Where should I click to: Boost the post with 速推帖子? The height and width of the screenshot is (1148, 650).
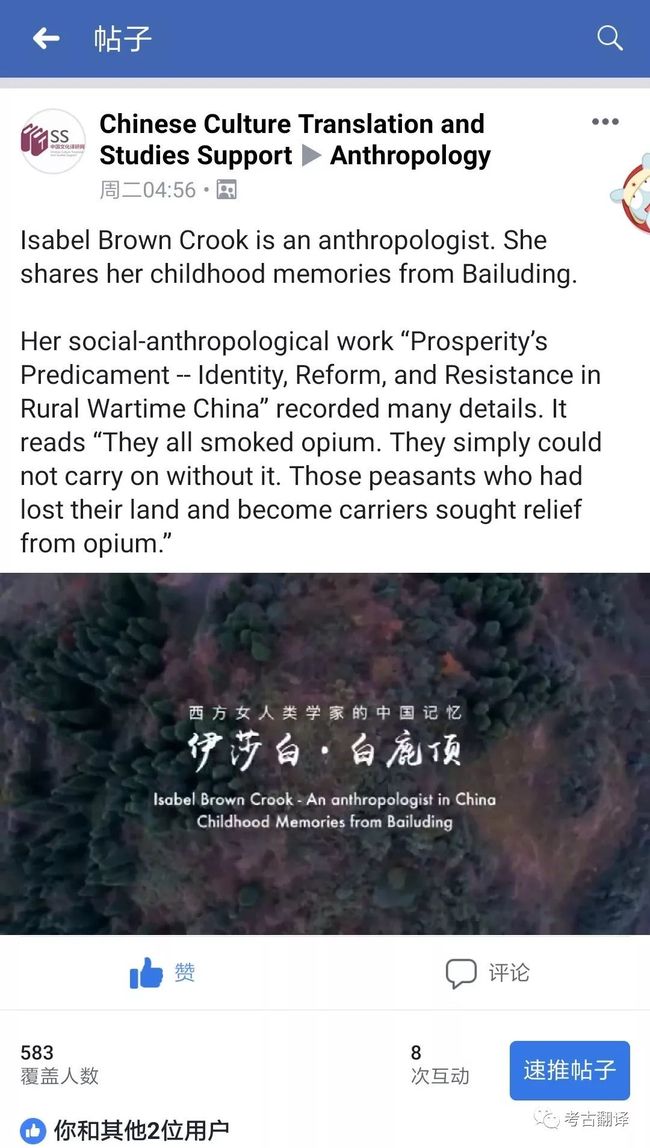(569, 1070)
